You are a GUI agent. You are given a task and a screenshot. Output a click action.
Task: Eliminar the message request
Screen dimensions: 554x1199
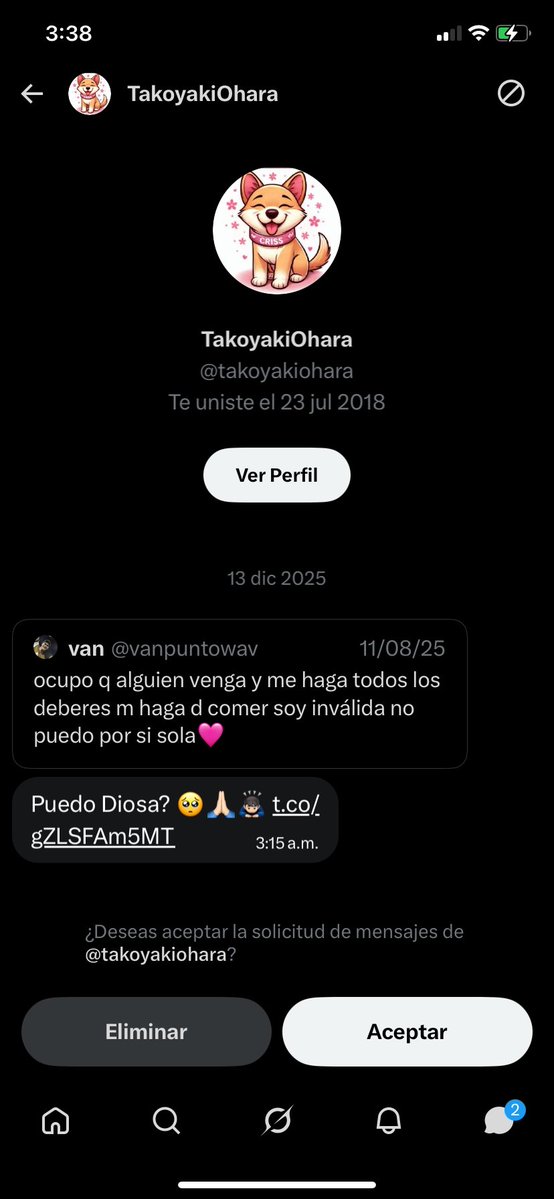(x=146, y=1032)
